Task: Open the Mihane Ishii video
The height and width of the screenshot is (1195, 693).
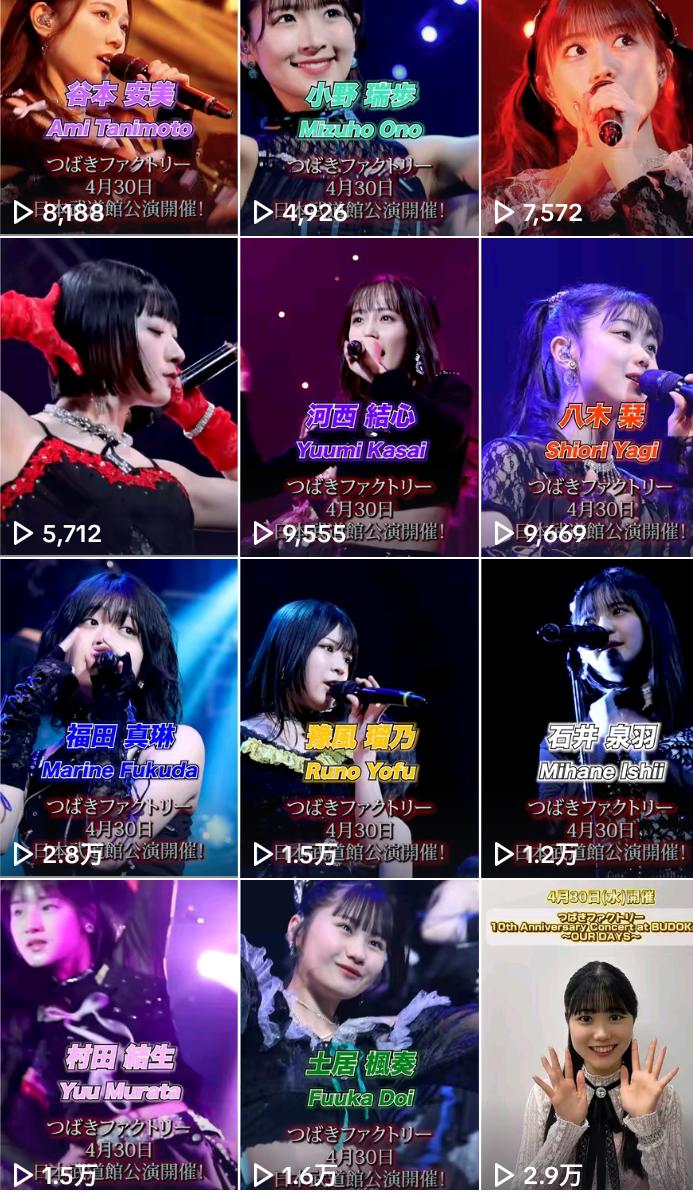Action: [x=587, y=717]
